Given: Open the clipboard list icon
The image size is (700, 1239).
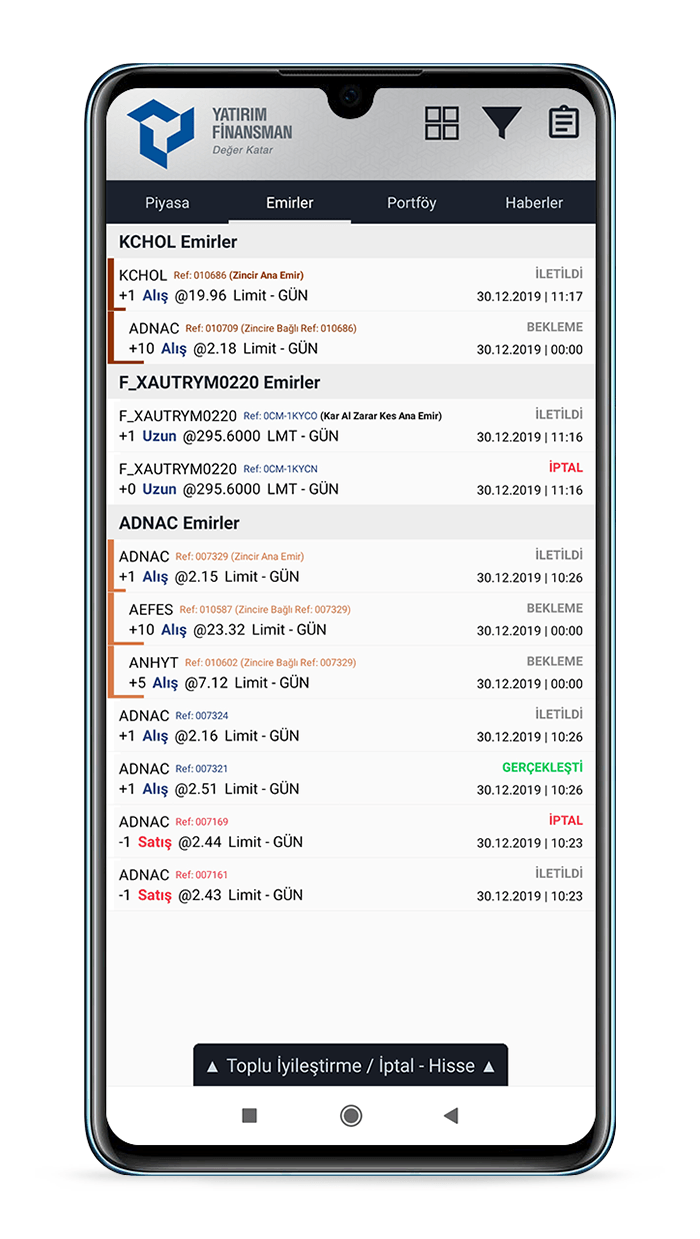Looking at the screenshot, I should click(564, 122).
